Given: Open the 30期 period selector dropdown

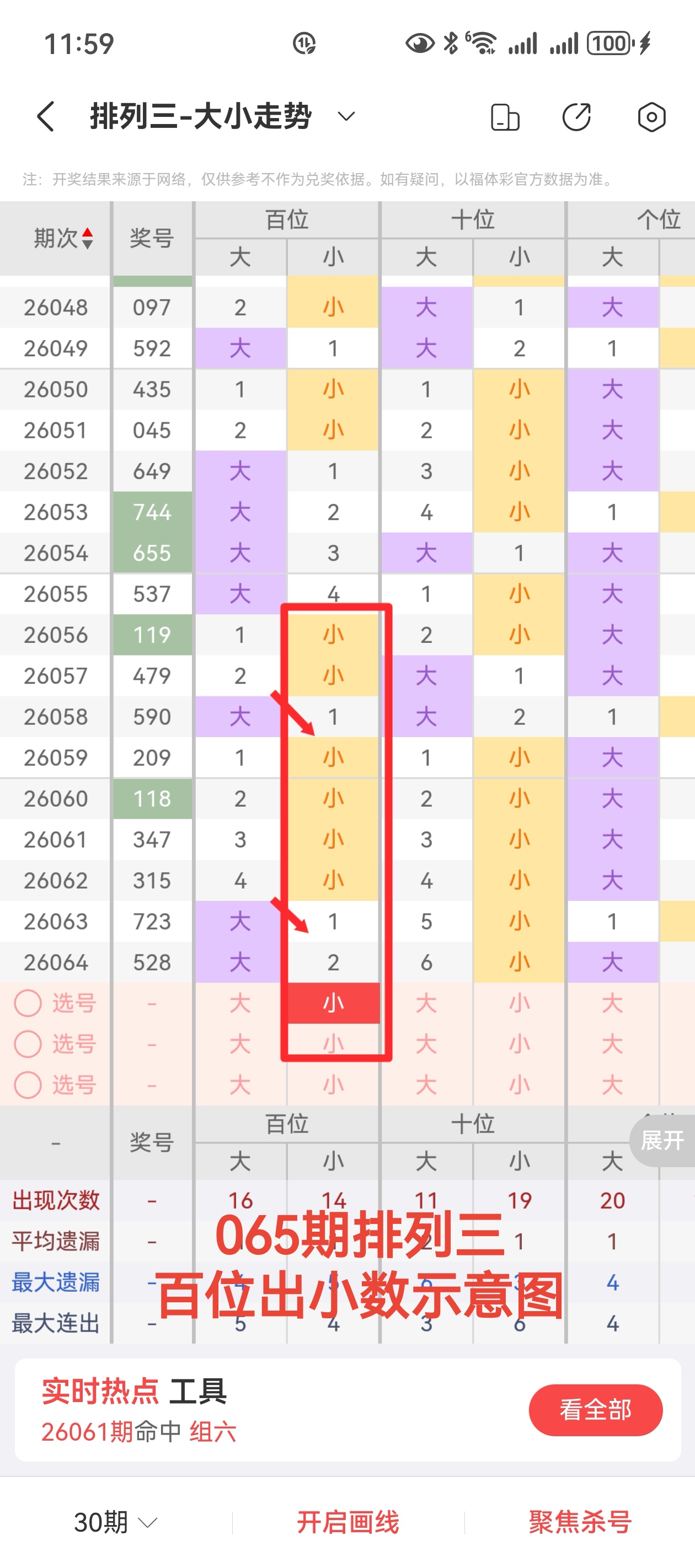Looking at the screenshot, I should [x=113, y=1521].
